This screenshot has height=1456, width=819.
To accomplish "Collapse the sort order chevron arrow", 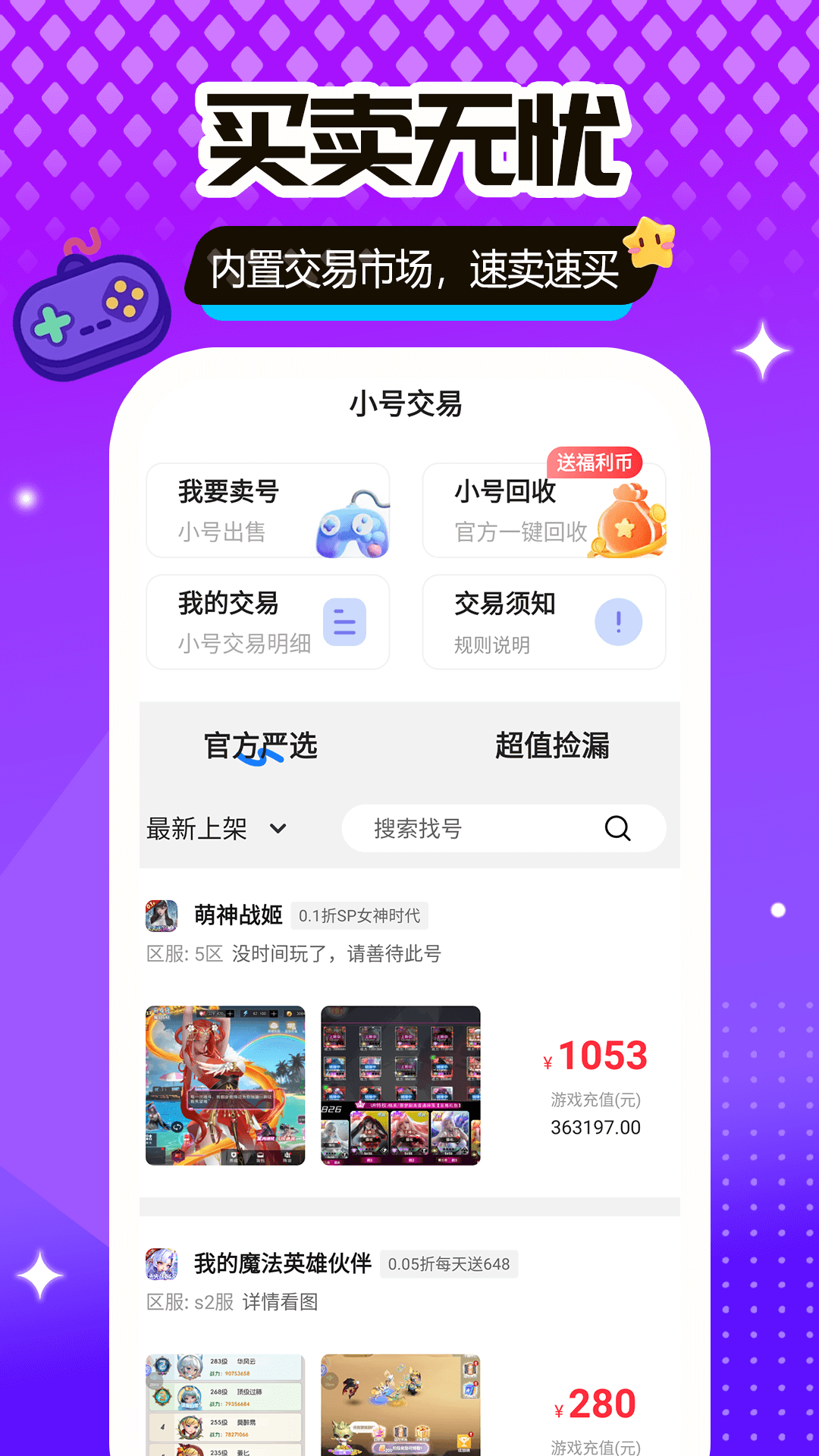I will tap(279, 829).
